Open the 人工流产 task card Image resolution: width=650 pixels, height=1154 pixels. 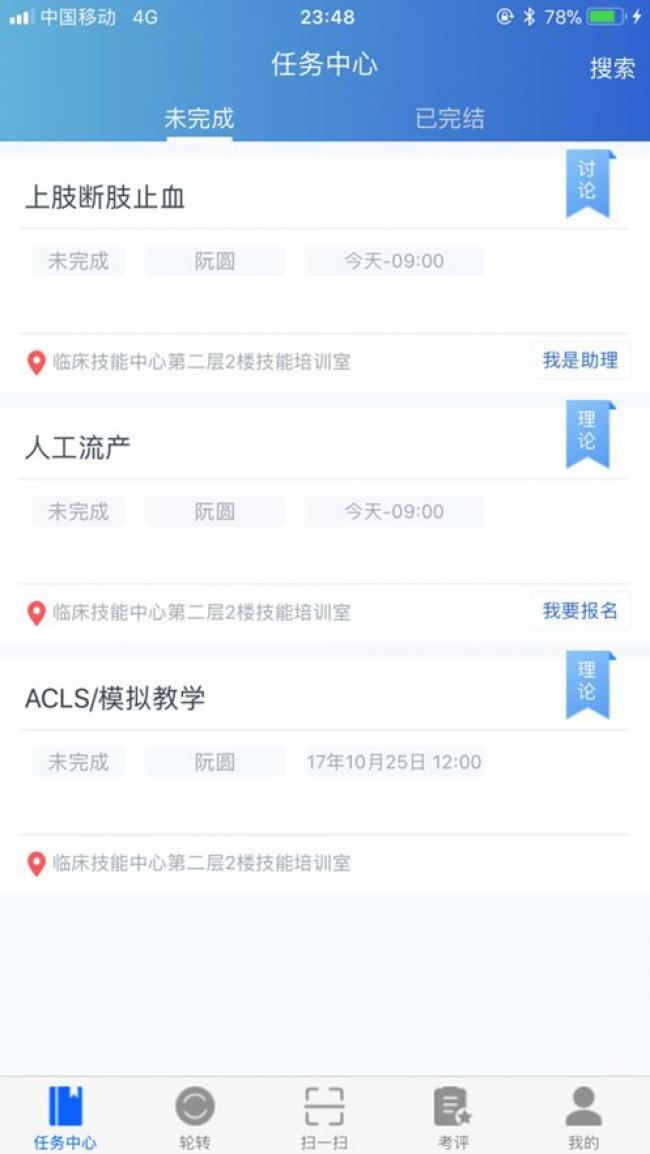(x=325, y=525)
